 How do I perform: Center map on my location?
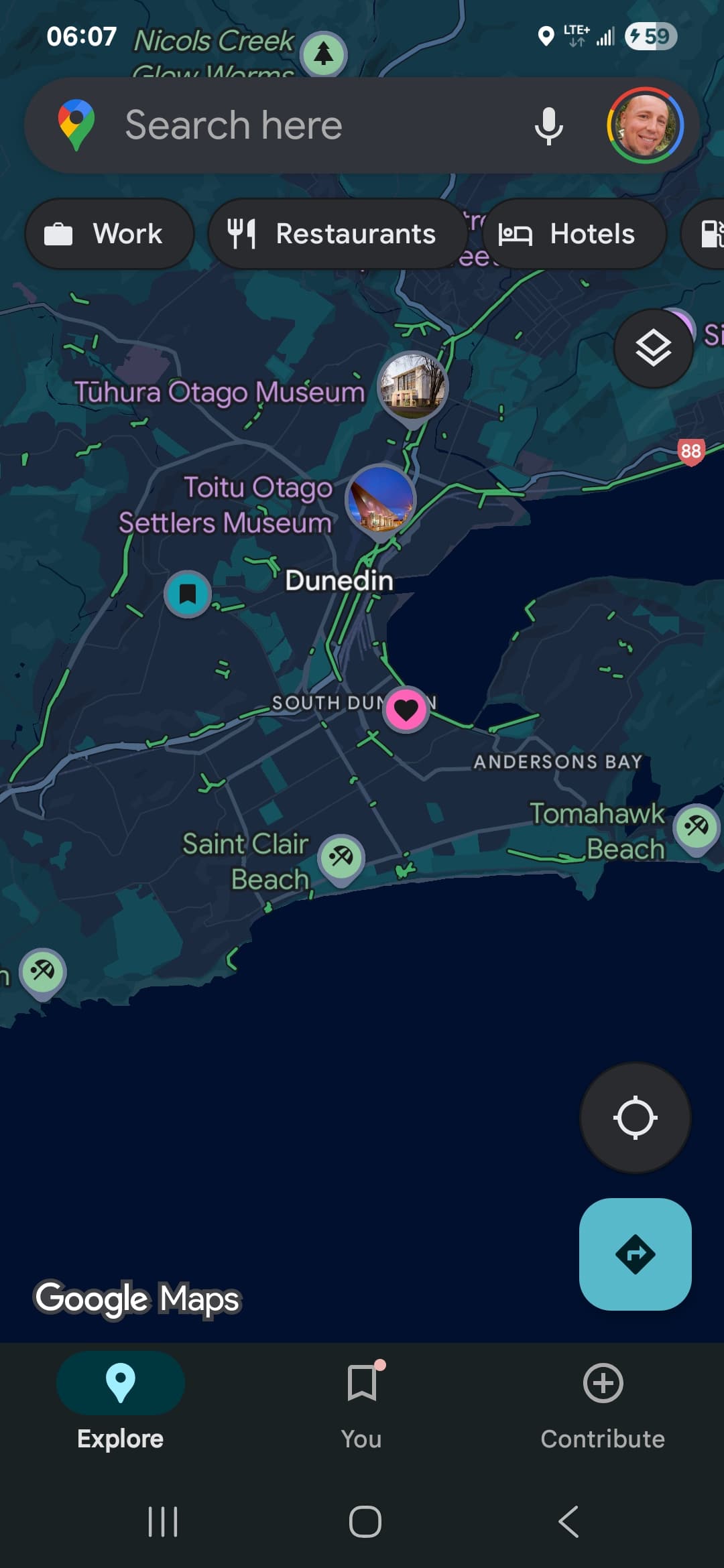(635, 1117)
